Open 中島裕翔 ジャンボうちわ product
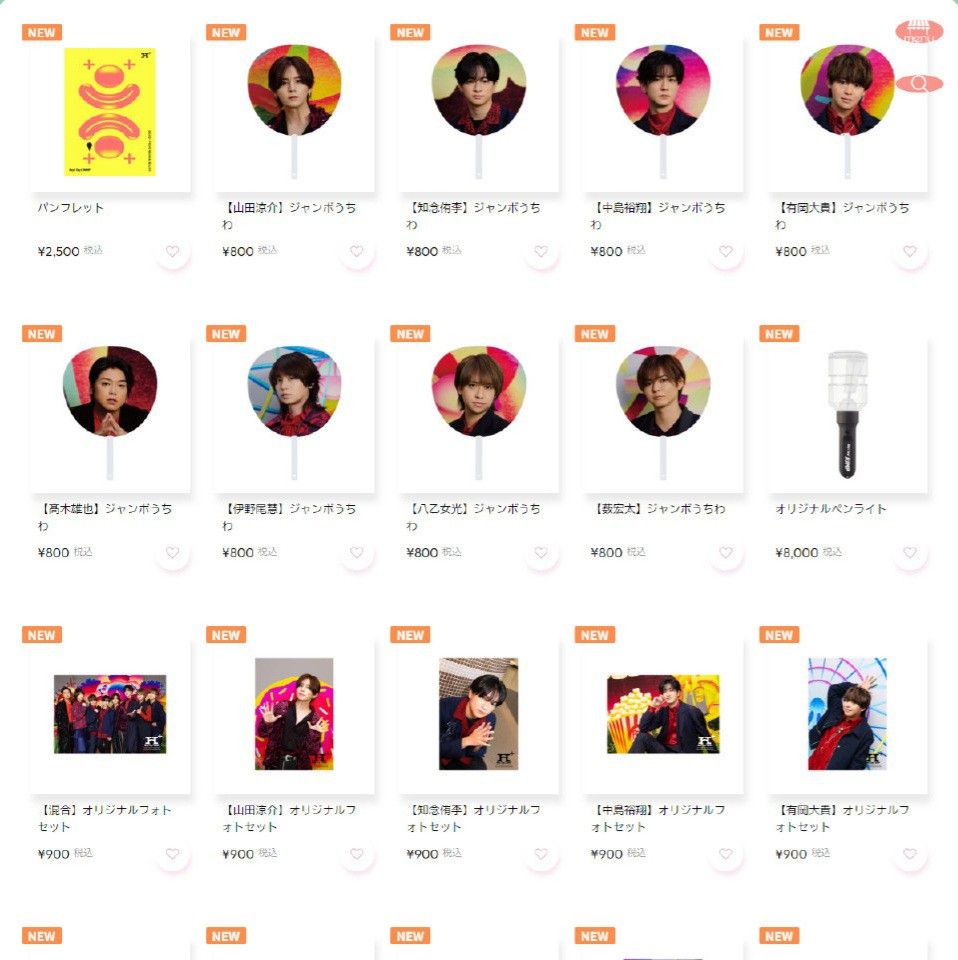Screen dimensions: 958x960 click(663, 112)
